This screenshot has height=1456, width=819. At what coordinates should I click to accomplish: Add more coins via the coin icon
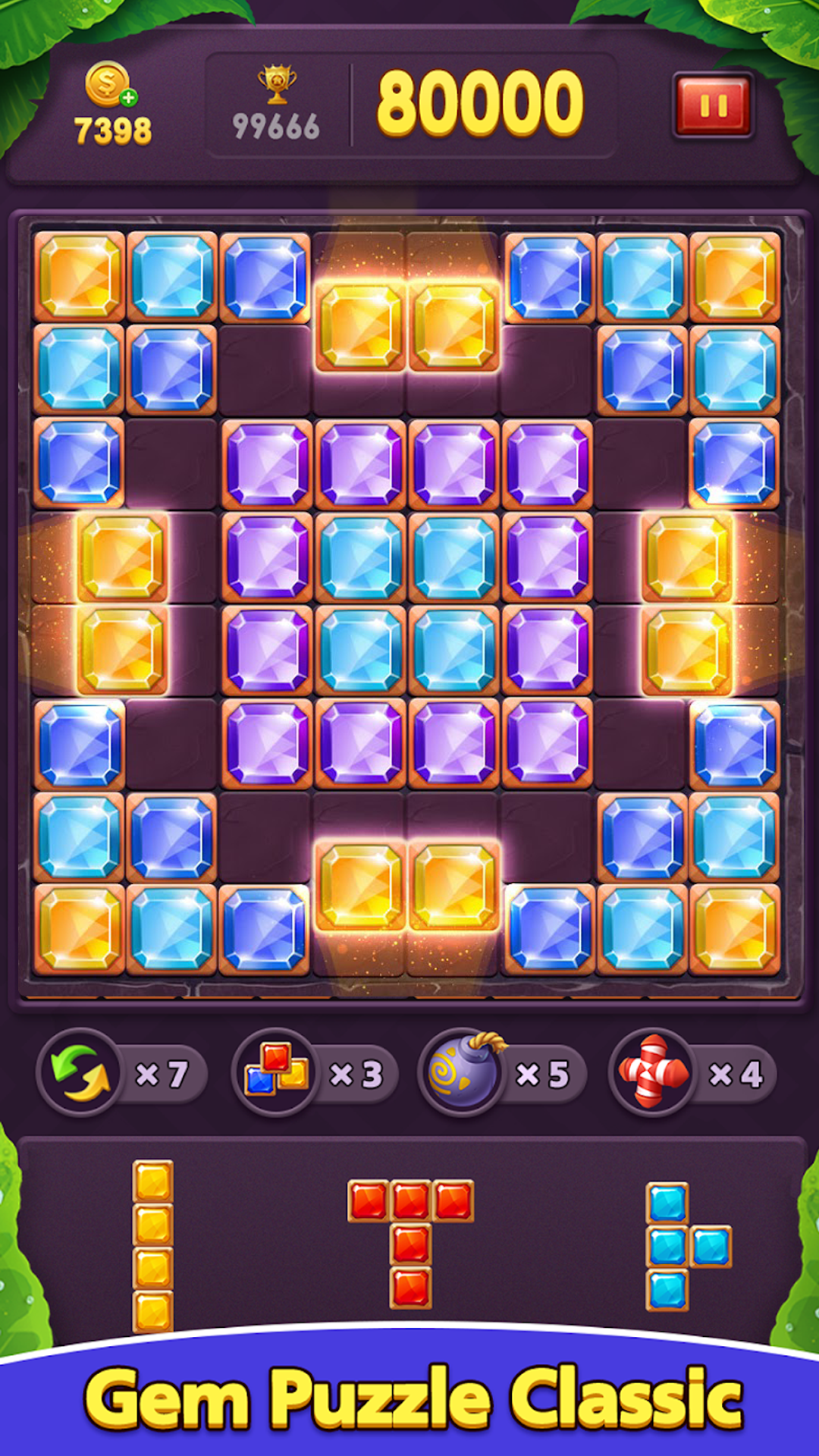click(110, 85)
